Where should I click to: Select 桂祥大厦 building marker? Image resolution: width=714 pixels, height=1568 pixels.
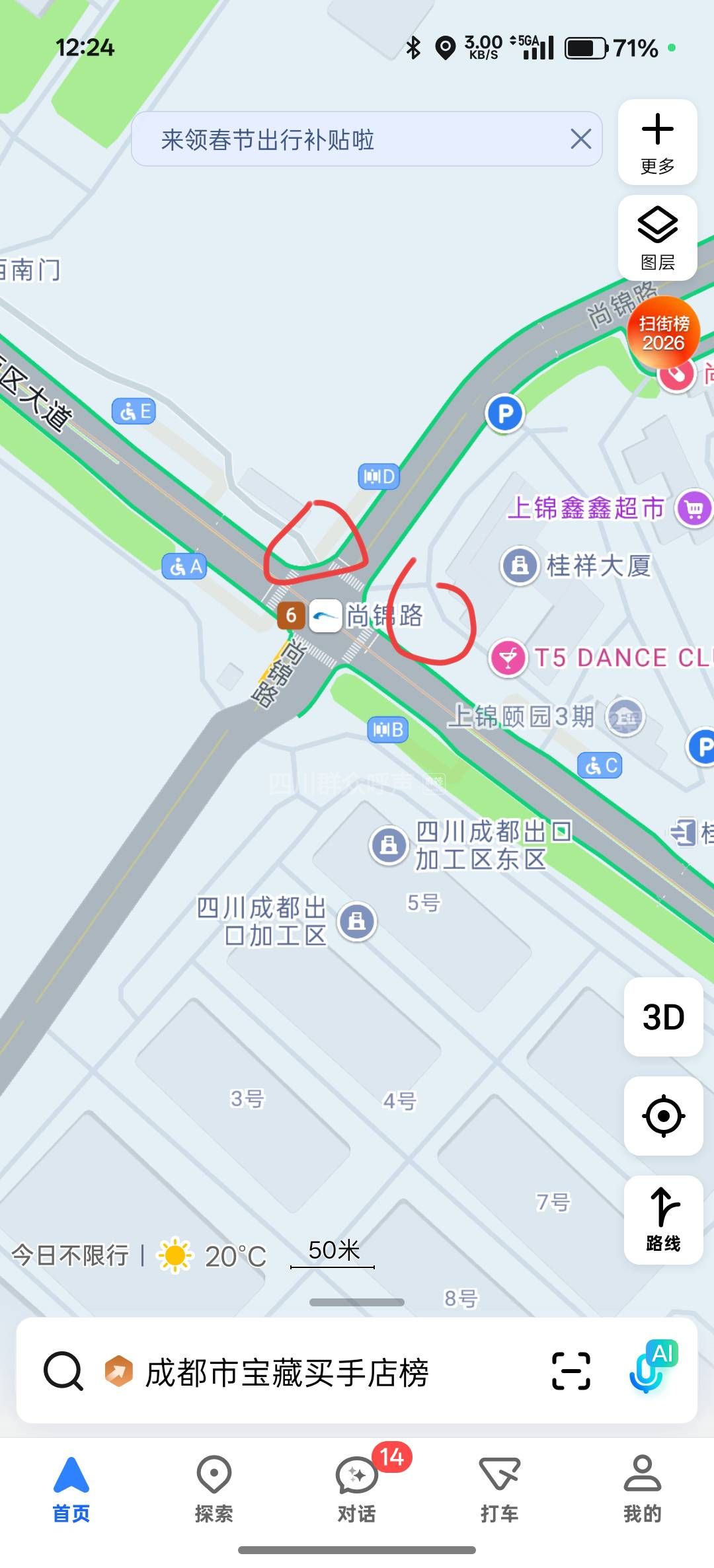pos(520,566)
